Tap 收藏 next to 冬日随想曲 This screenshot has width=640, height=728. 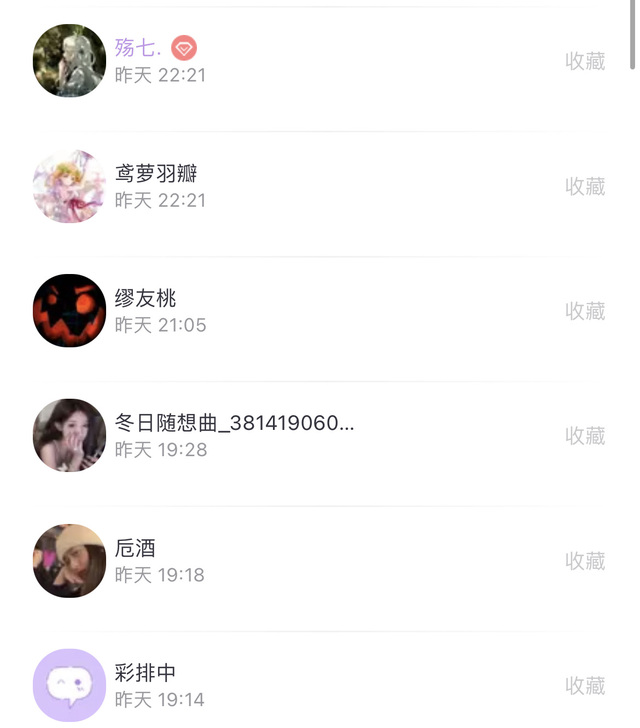click(585, 436)
